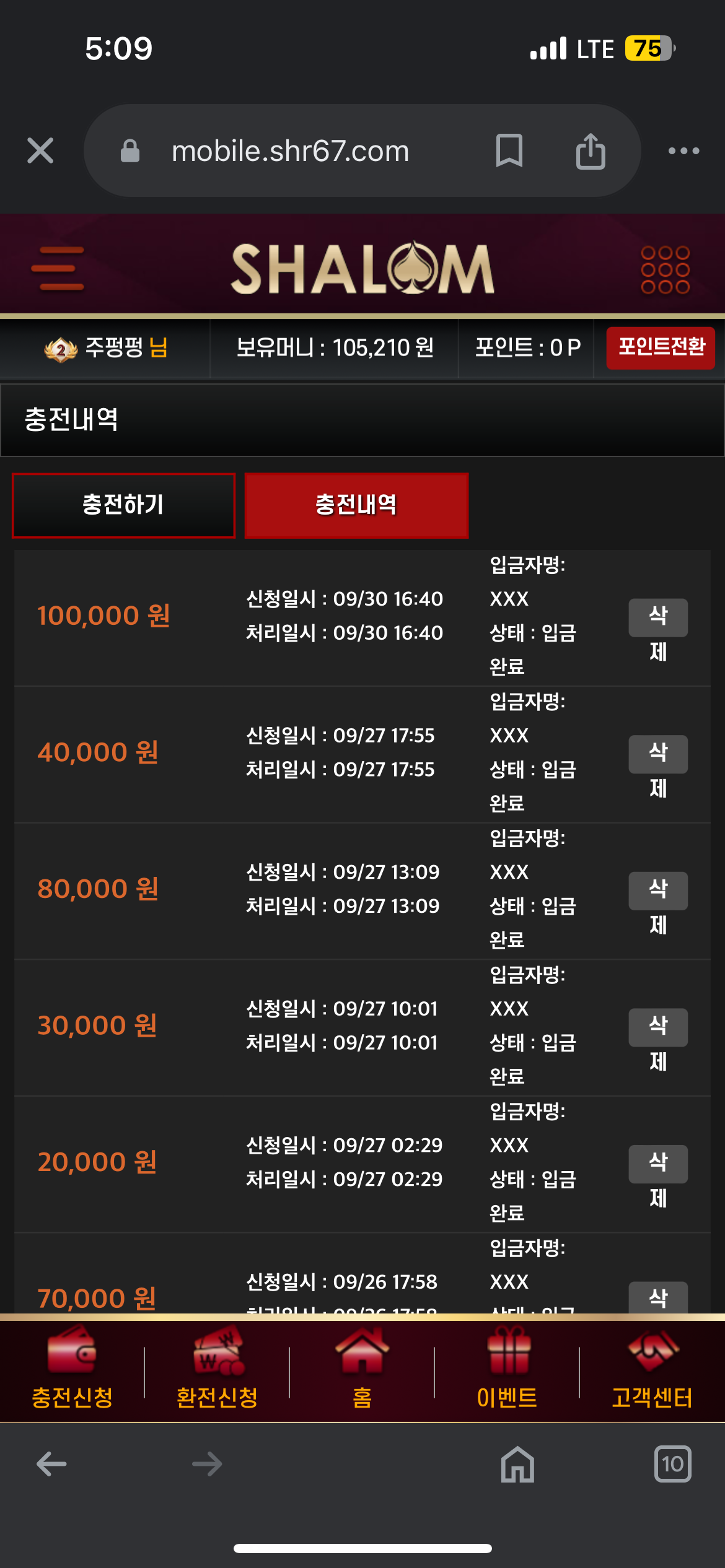This screenshot has width=725, height=1568.
Task: Delete the 20,000 원 charge record
Action: coord(657,1164)
